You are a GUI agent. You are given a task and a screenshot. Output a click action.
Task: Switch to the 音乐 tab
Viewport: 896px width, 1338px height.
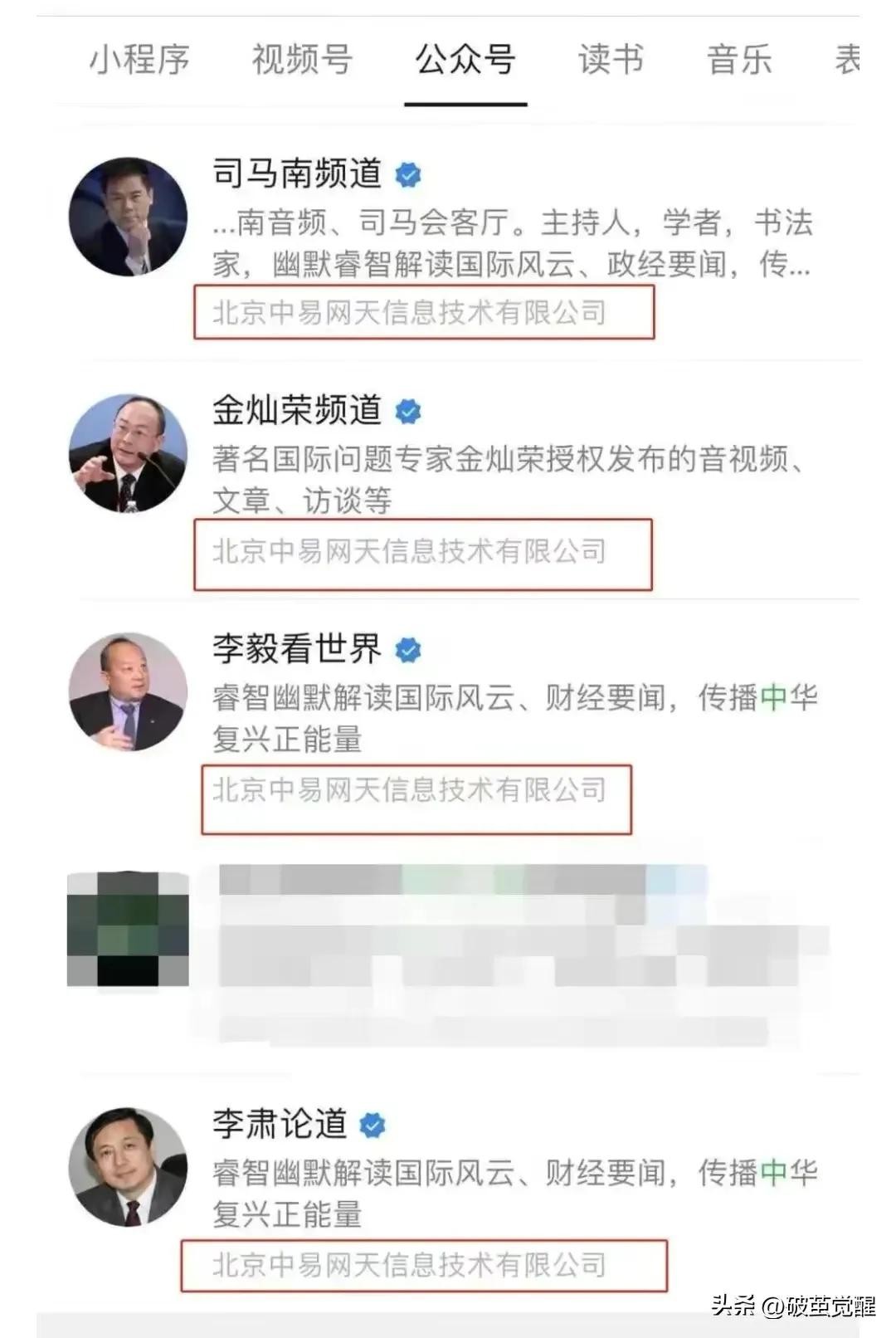(x=739, y=61)
